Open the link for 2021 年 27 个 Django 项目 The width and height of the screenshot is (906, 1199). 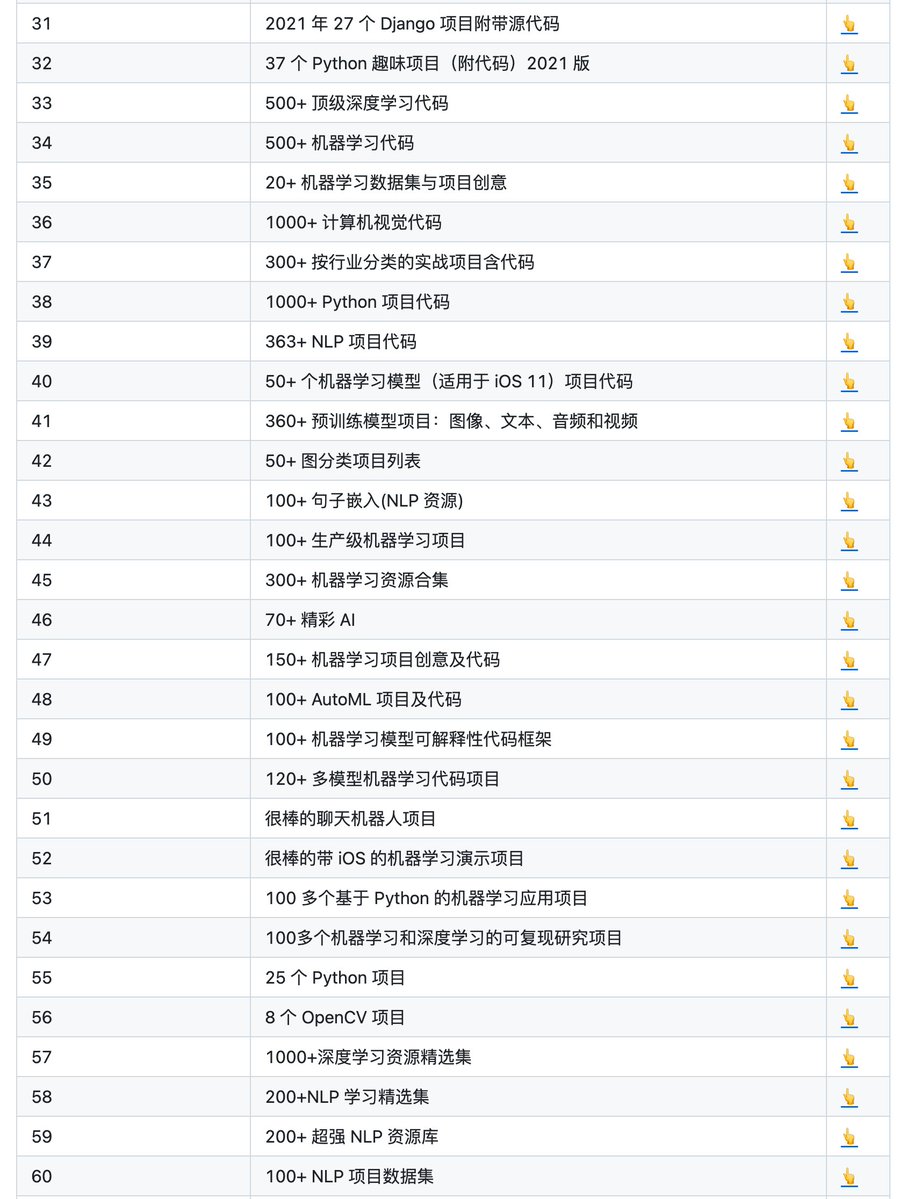coord(849,24)
